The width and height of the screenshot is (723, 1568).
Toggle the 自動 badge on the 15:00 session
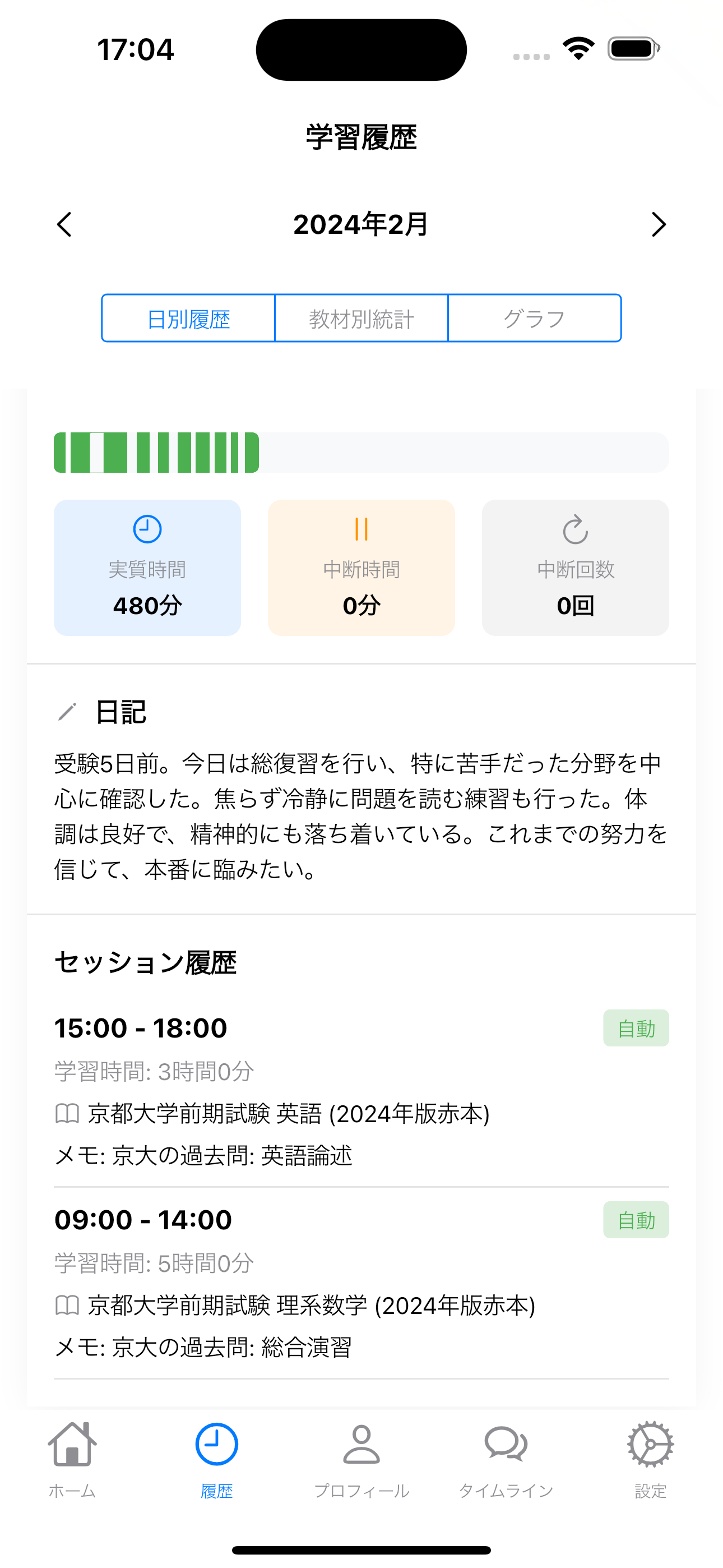point(636,1029)
